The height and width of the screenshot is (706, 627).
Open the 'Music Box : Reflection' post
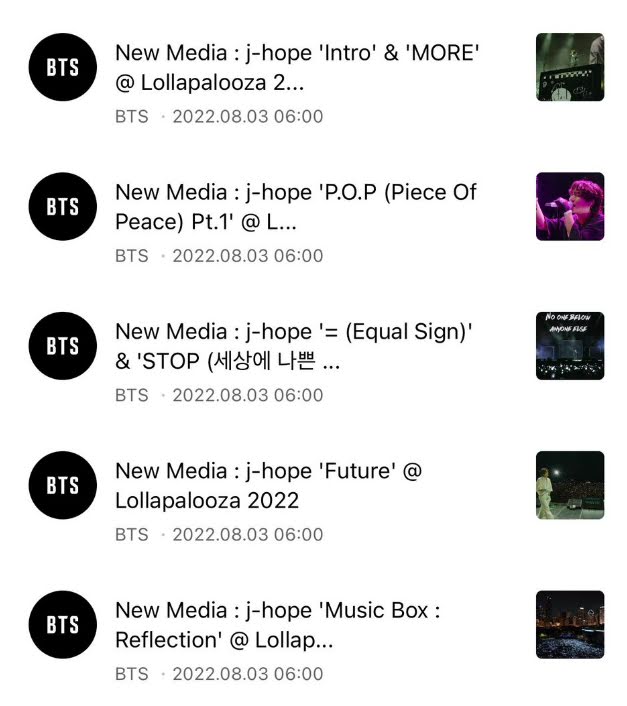[x=297, y=624]
